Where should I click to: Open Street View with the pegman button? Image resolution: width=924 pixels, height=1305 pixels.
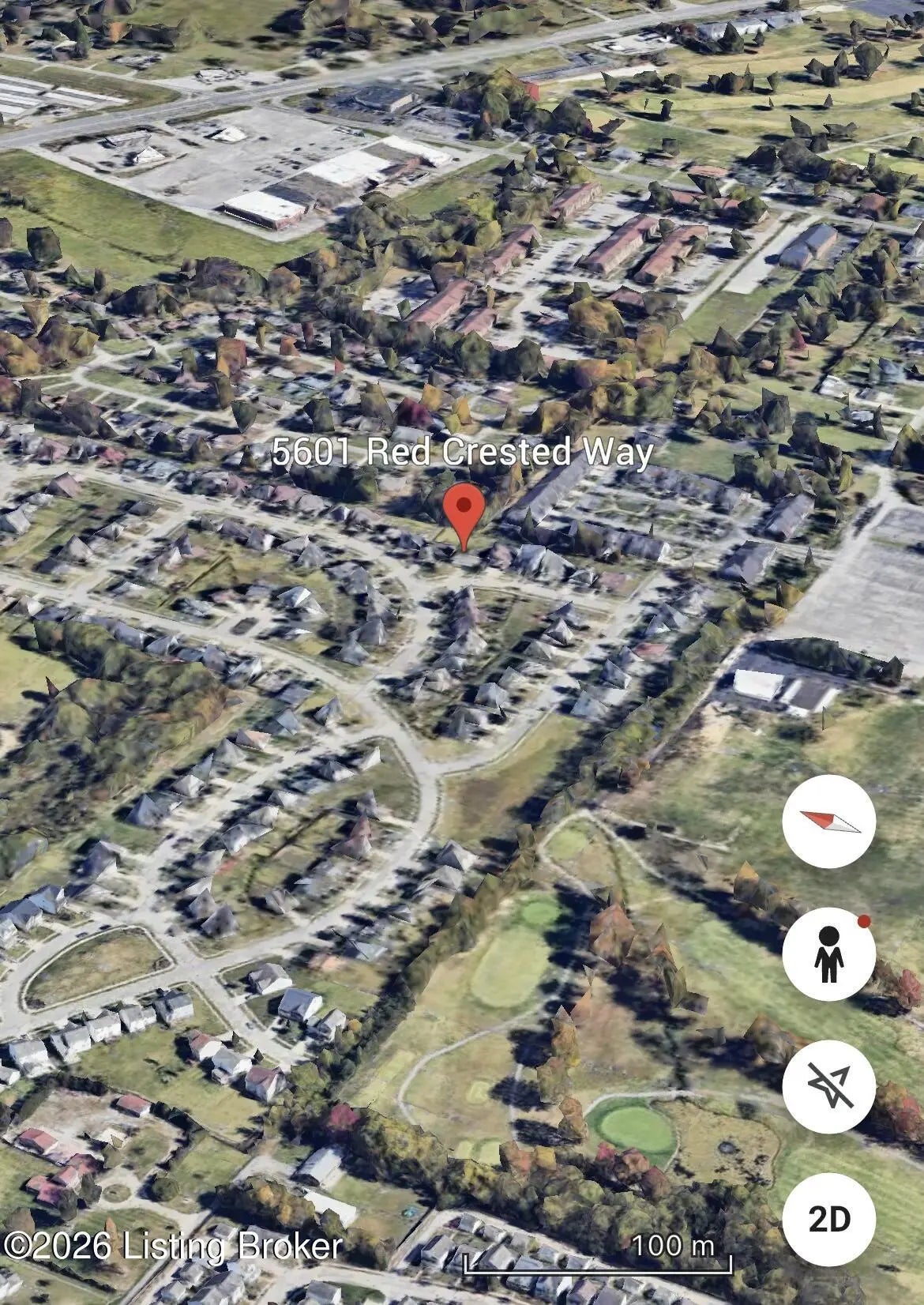pos(828,954)
